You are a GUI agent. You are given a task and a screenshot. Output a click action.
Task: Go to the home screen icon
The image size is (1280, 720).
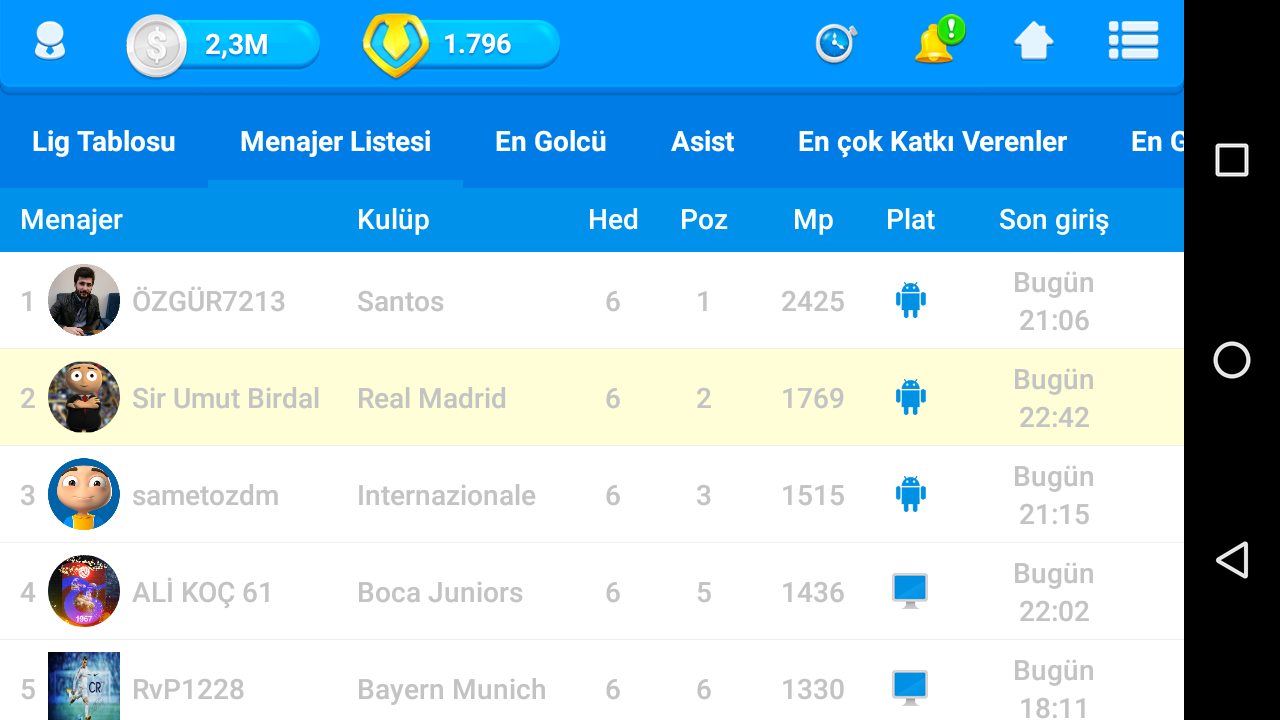1034,42
